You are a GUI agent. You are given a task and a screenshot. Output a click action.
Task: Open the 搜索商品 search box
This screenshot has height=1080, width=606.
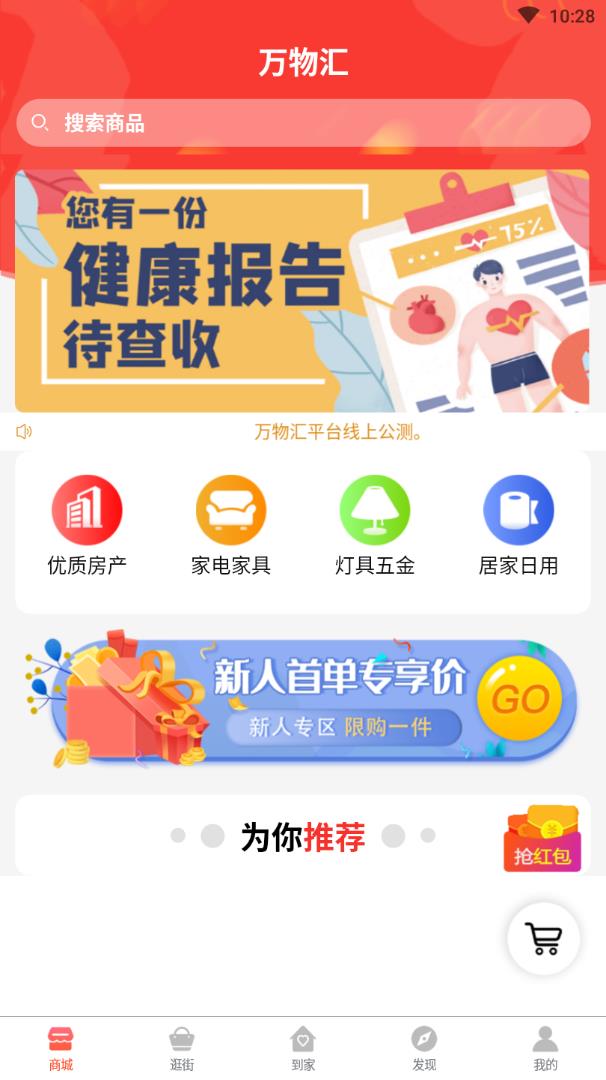coord(303,123)
